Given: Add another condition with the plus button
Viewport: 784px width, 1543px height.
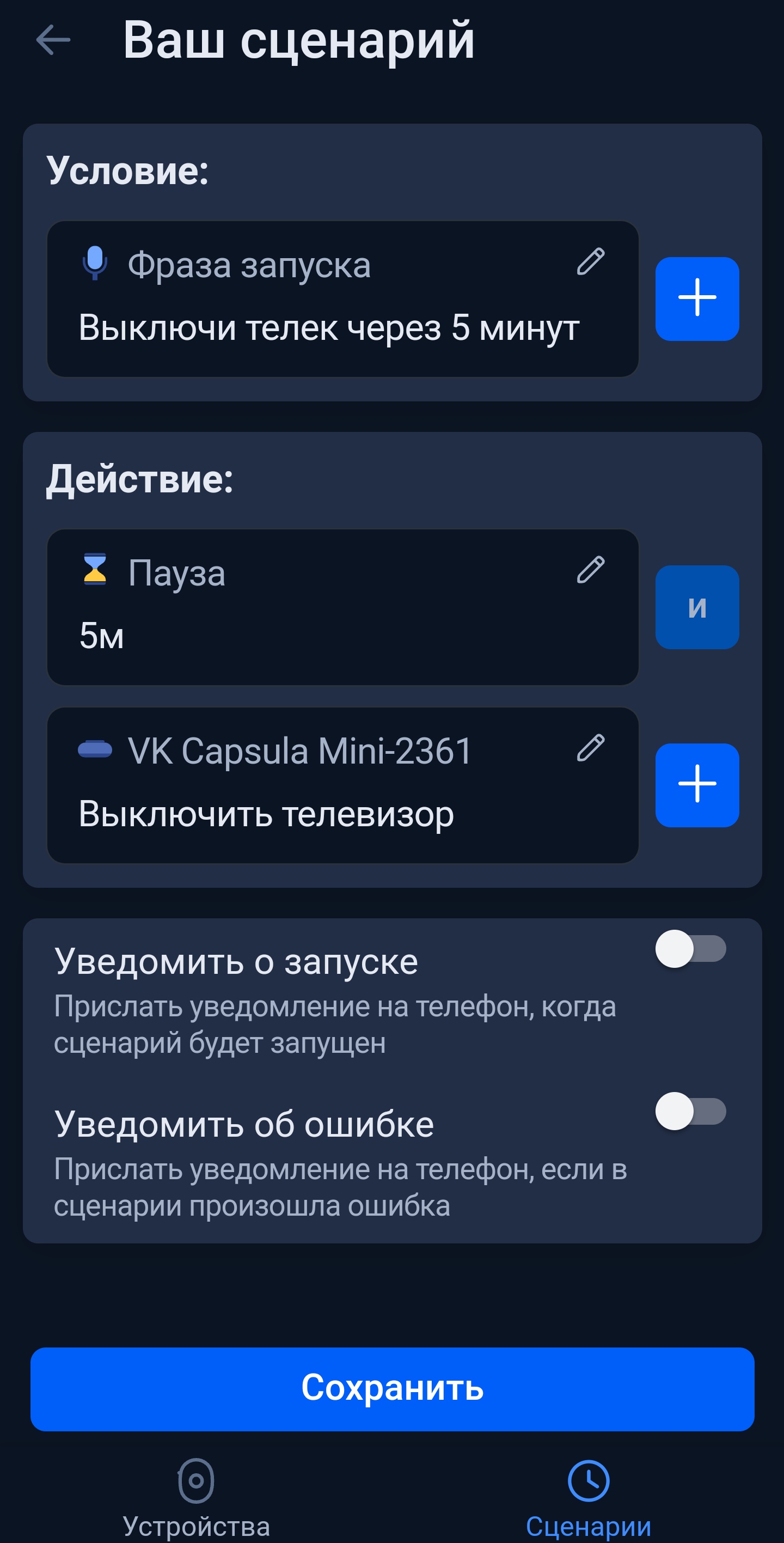Looking at the screenshot, I should click(x=696, y=298).
